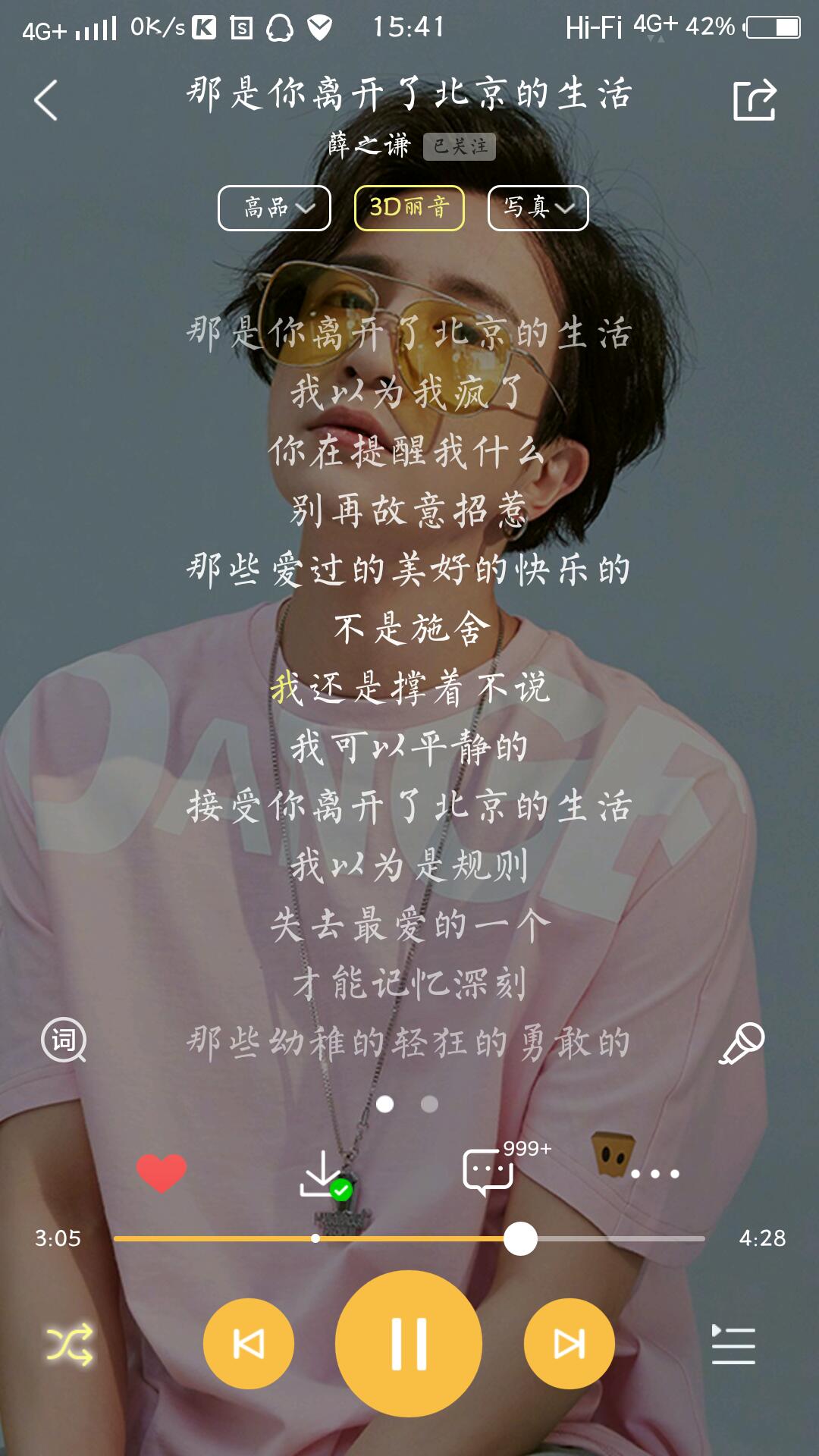Open the lyrics search icon (词)

(x=64, y=1040)
